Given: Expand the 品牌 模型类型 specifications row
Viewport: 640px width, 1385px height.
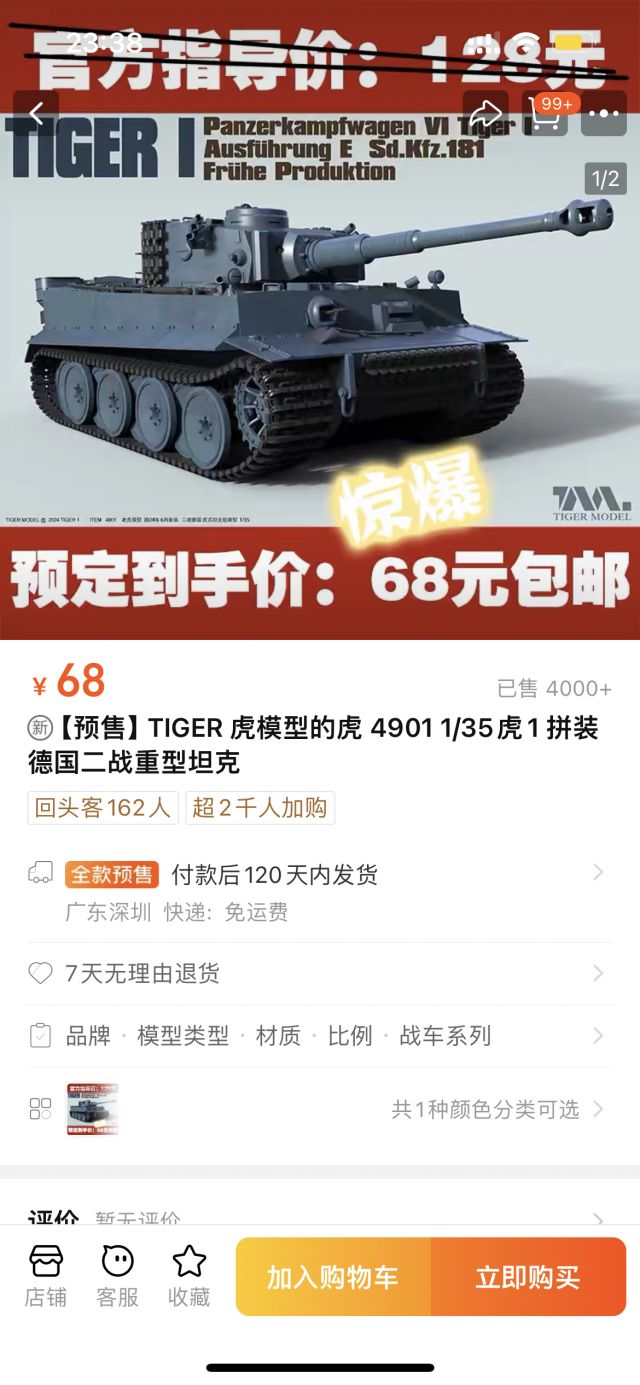Looking at the screenshot, I should (x=320, y=1036).
